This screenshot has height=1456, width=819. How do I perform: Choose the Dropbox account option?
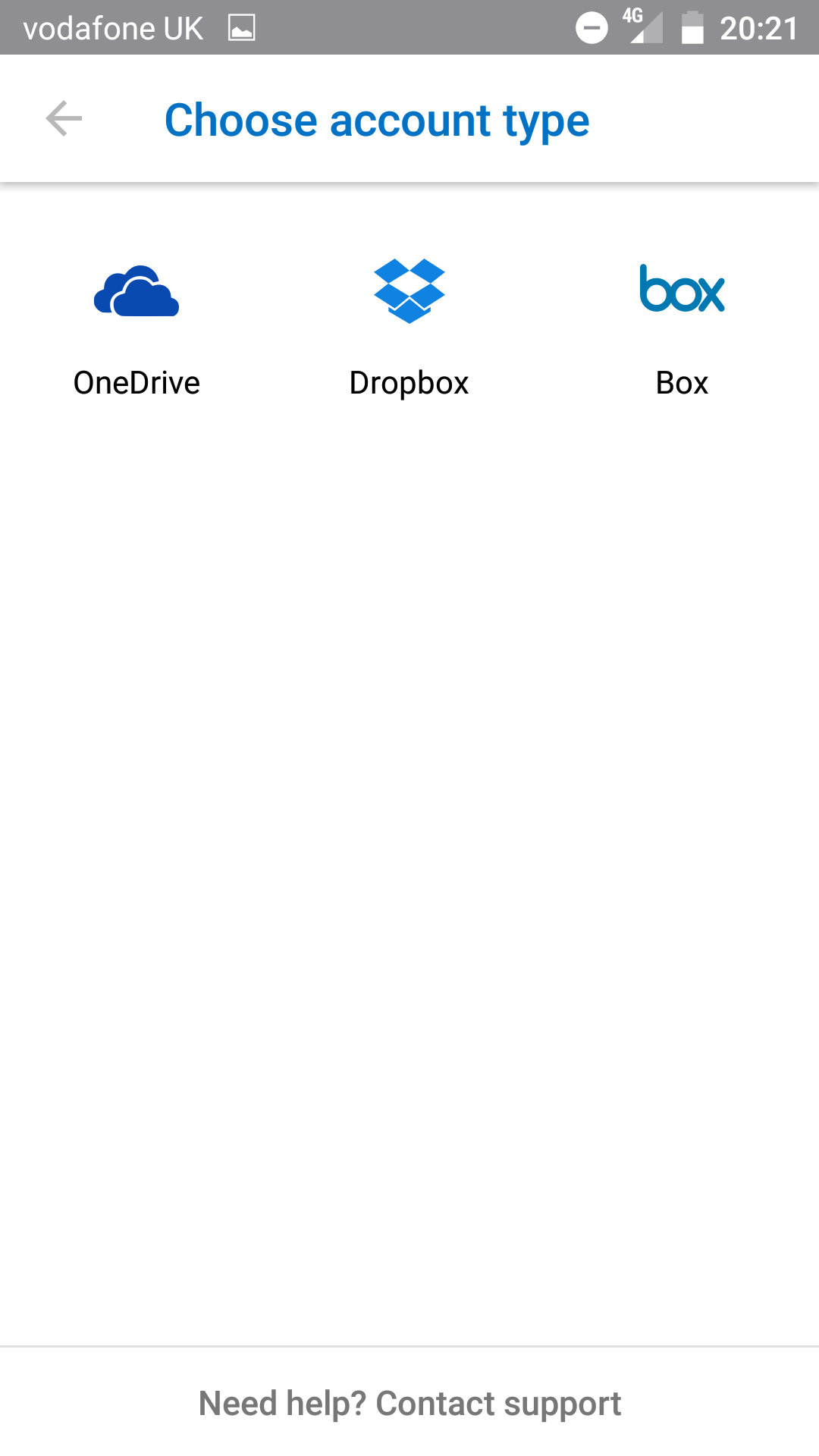(409, 328)
